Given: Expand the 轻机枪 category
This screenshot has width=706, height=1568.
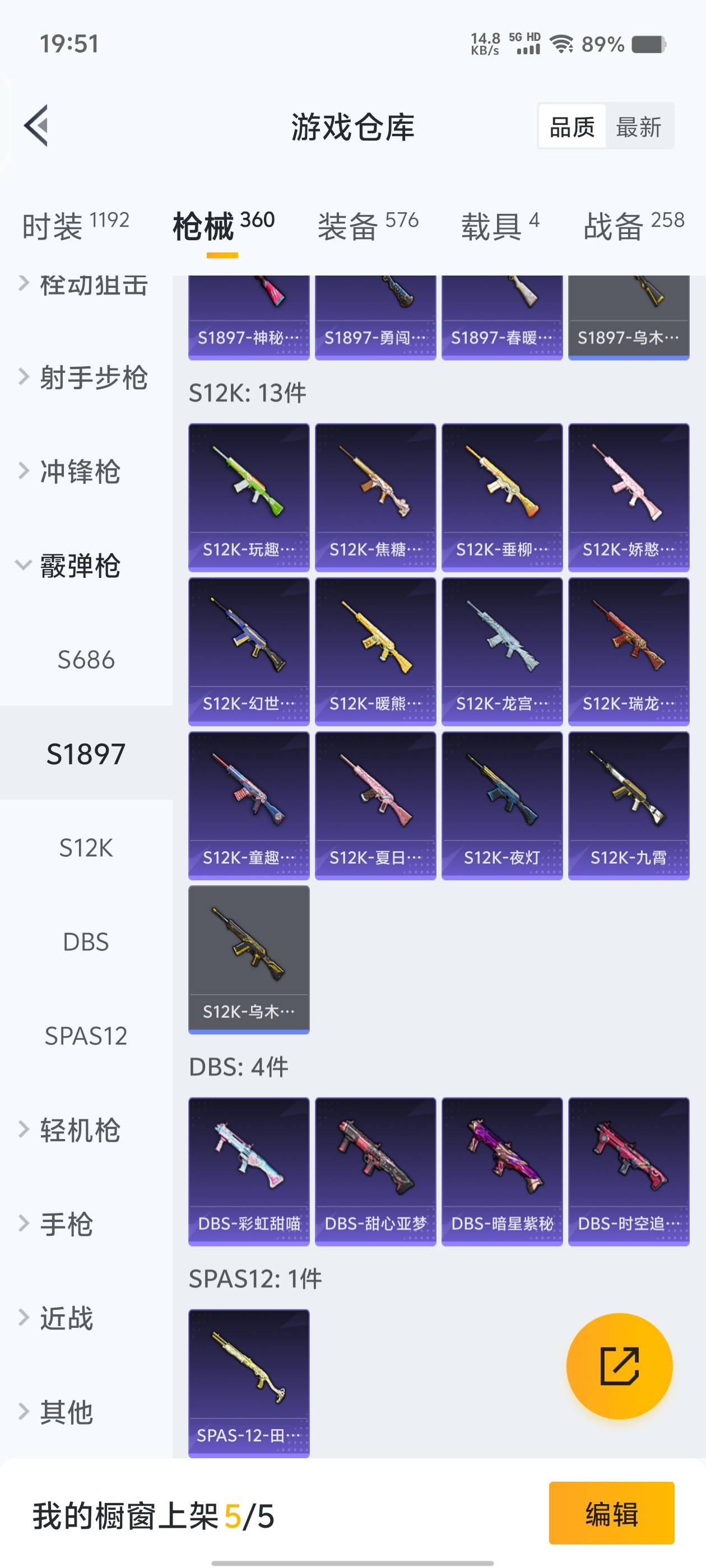Looking at the screenshot, I should coord(79,1130).
